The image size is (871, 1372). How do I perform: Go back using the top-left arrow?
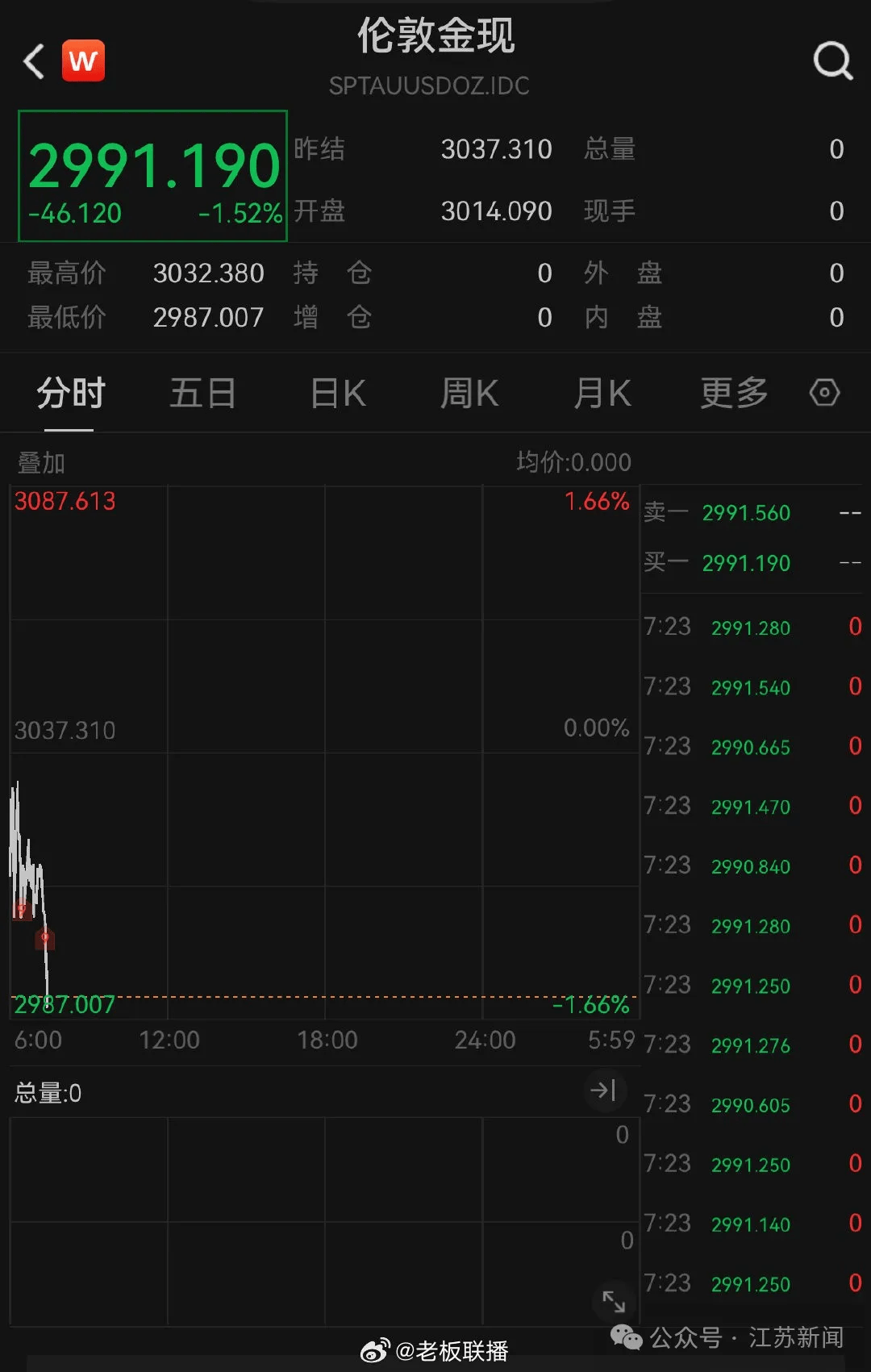point(34,61)
